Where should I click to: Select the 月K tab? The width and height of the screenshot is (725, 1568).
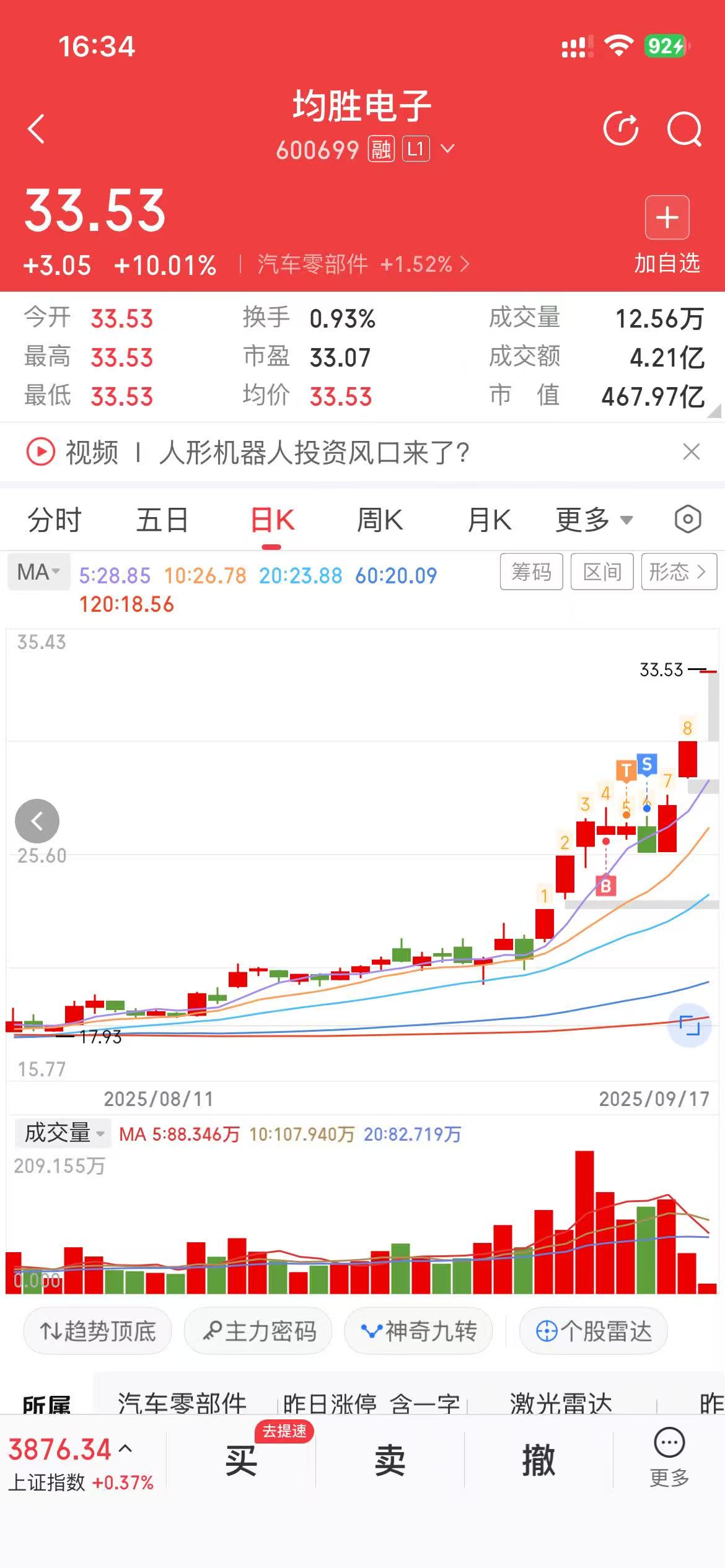490,520
